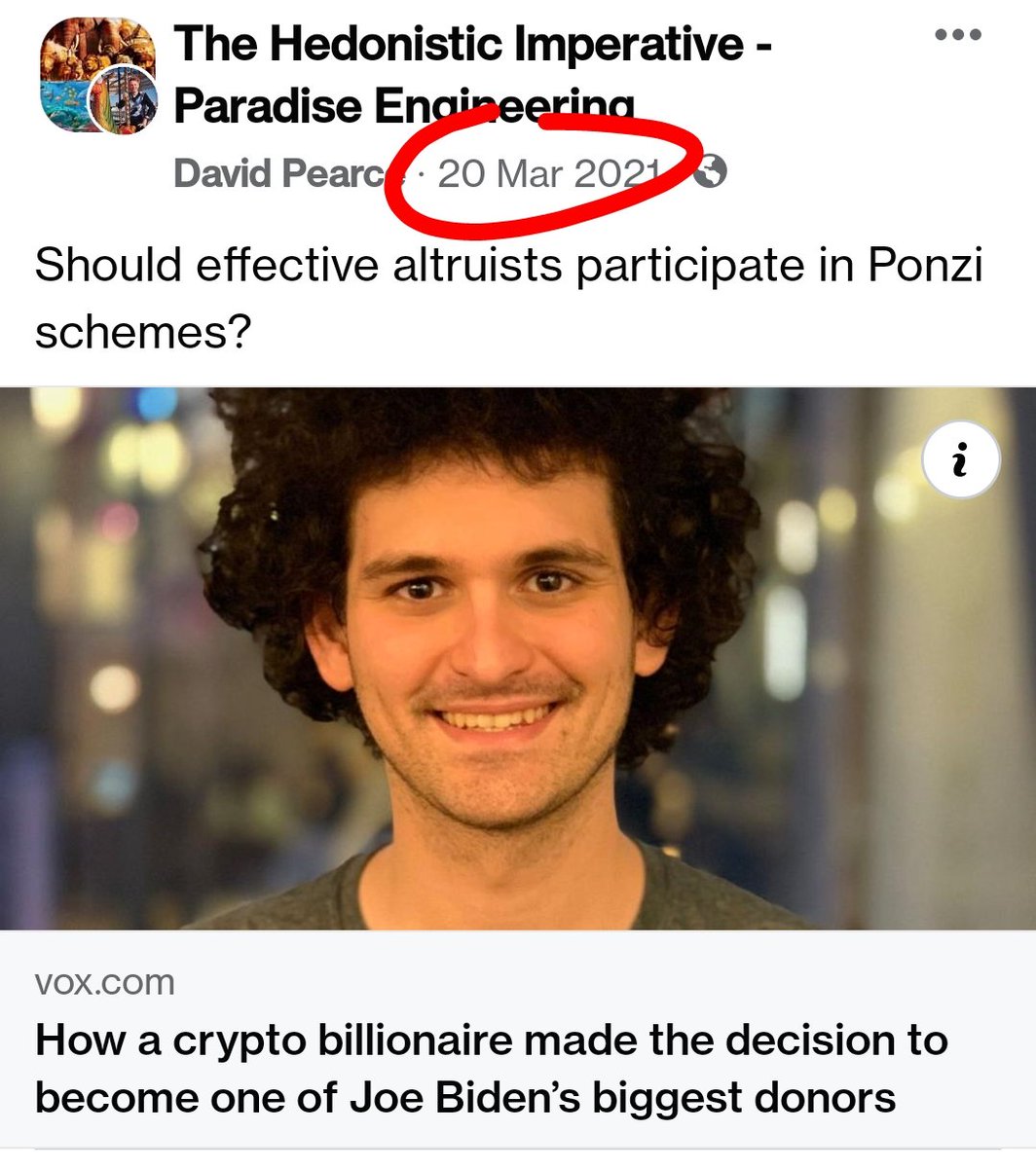
Task: Open the post's three-dot overflow menu
Action: 960,36
